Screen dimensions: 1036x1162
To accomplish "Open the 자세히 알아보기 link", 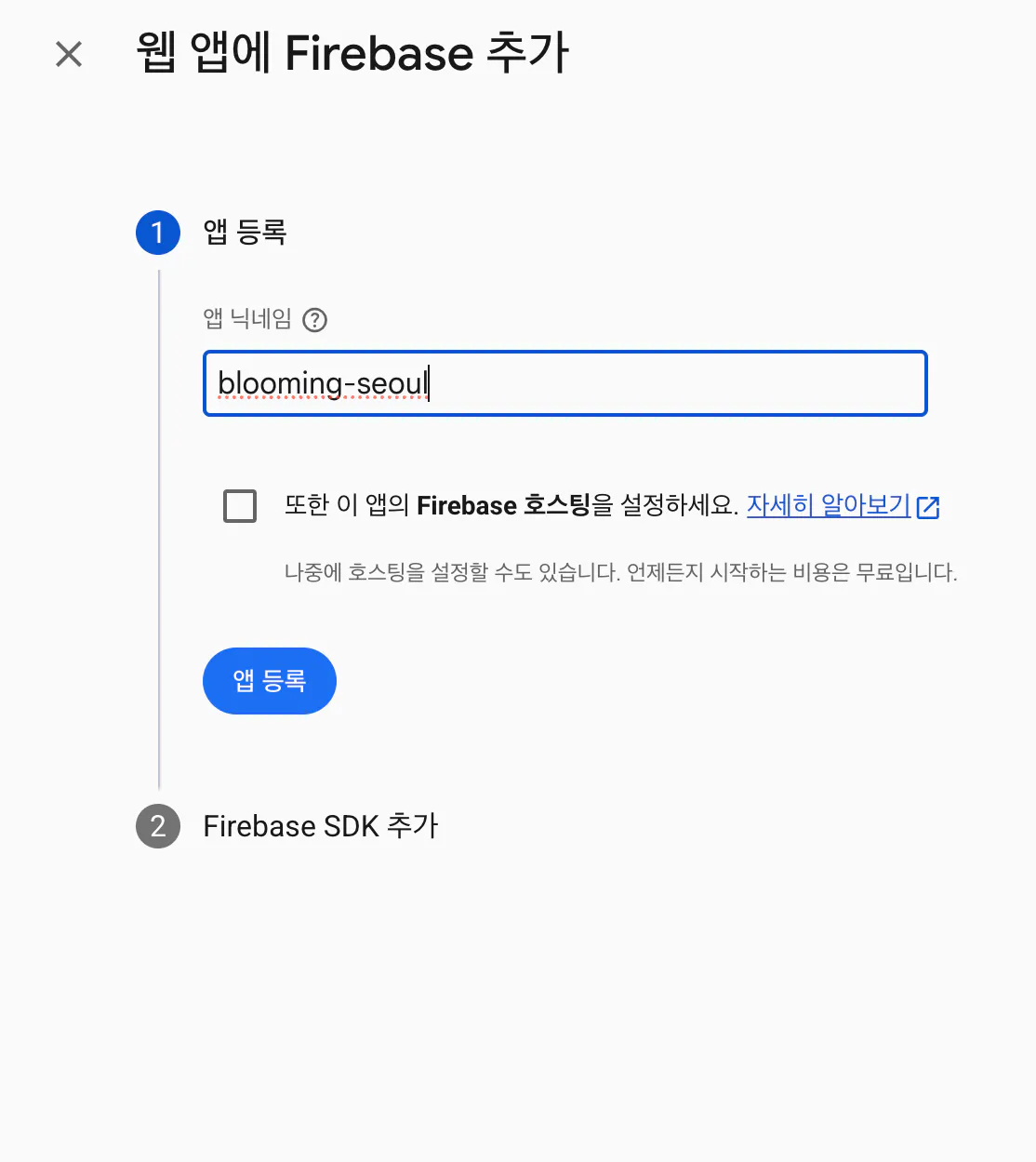I will (829, 505).
